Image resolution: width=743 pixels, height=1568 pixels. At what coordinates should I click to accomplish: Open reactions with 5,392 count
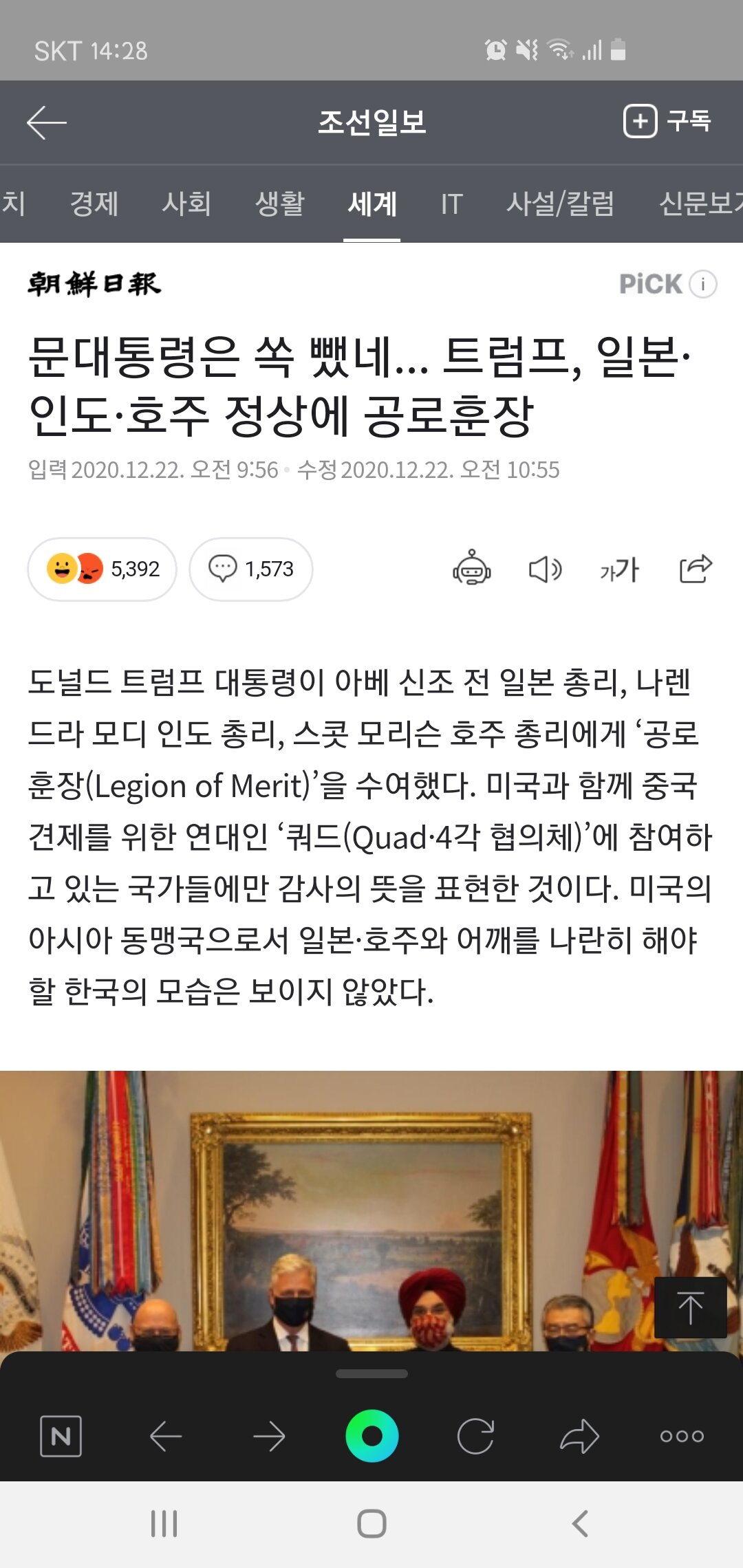click(102, 569)
